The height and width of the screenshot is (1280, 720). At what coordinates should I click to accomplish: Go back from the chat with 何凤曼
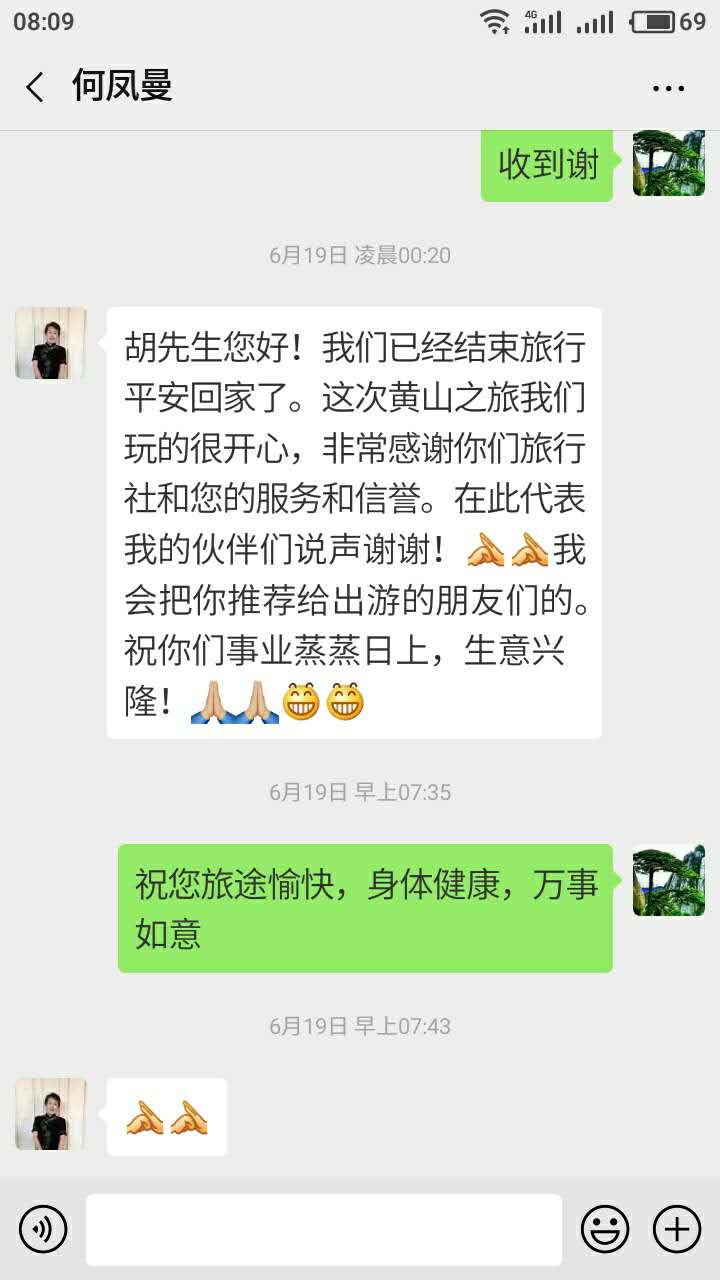pyautogui.click(x=35, y=87)
